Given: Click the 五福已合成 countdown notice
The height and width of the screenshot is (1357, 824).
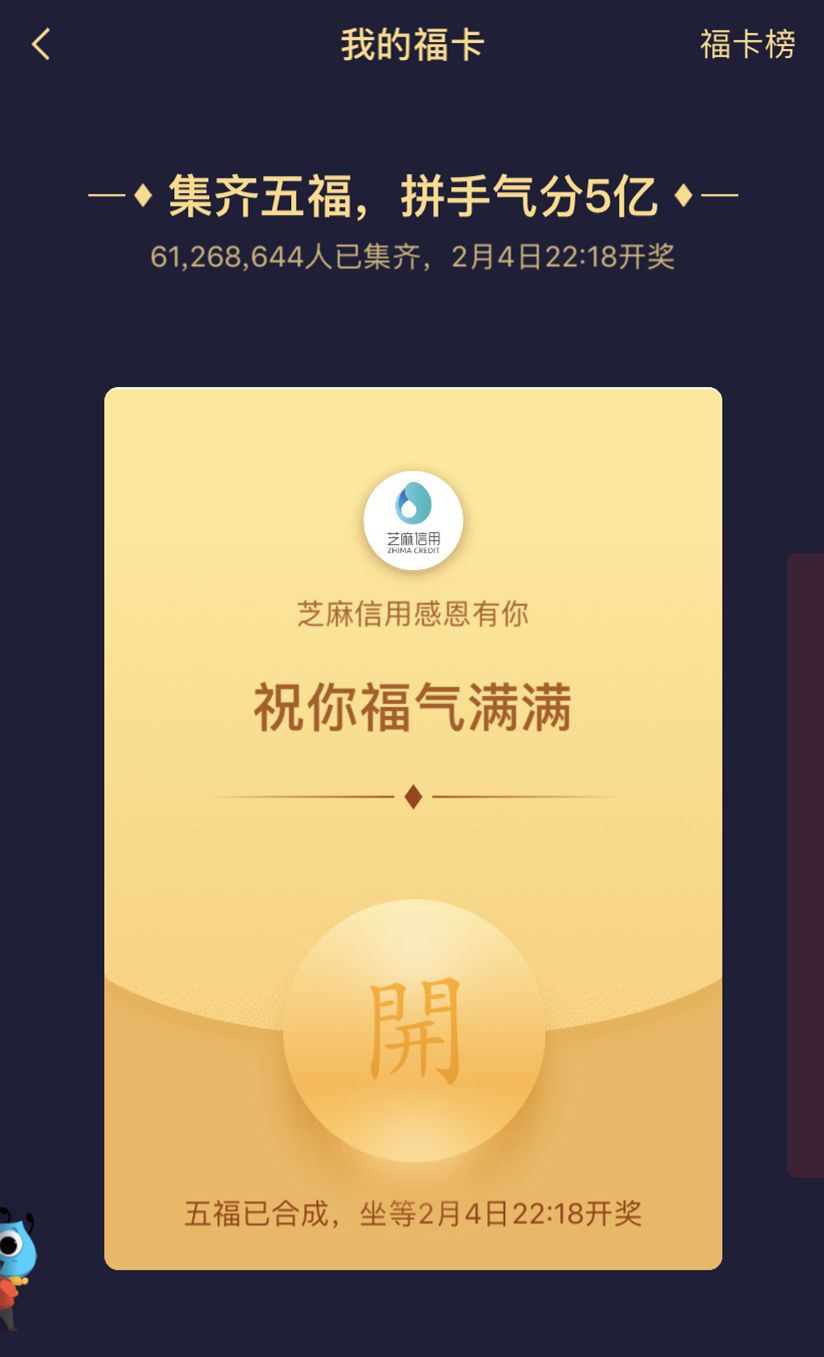Looking at the screenshot, I should 412,1213.
